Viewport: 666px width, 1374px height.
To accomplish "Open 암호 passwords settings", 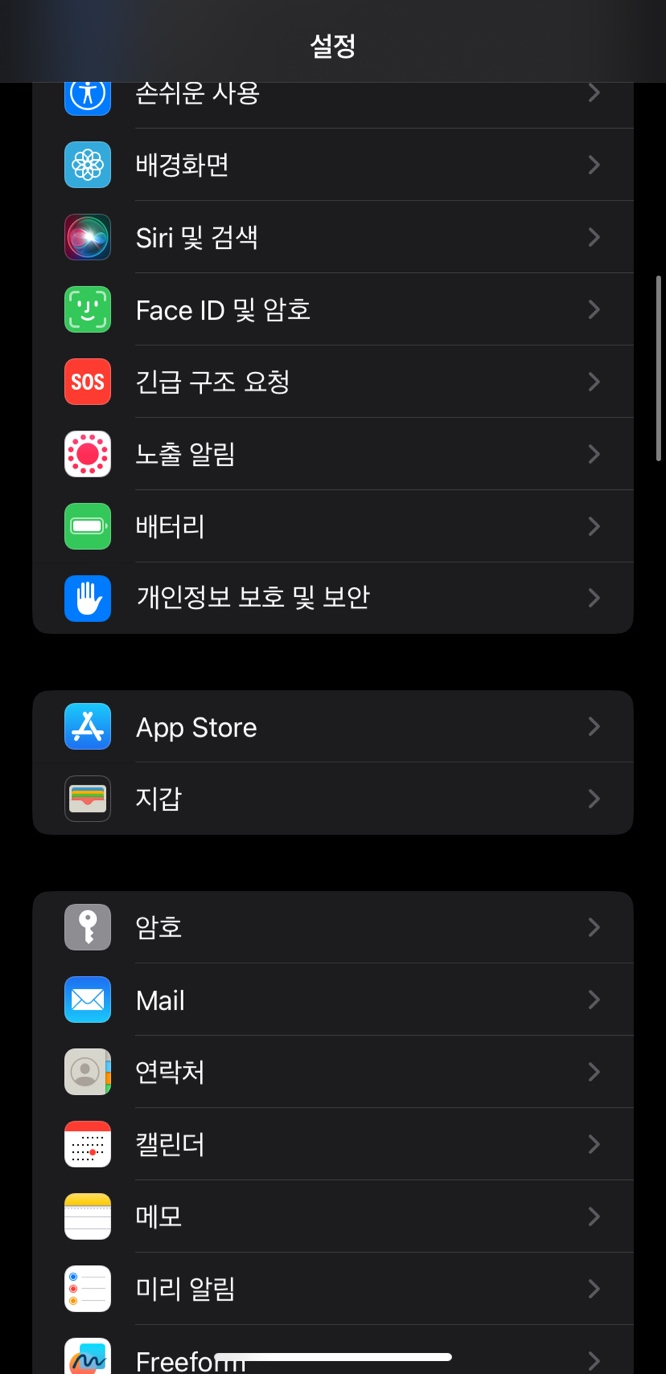I will coord(333,928).
